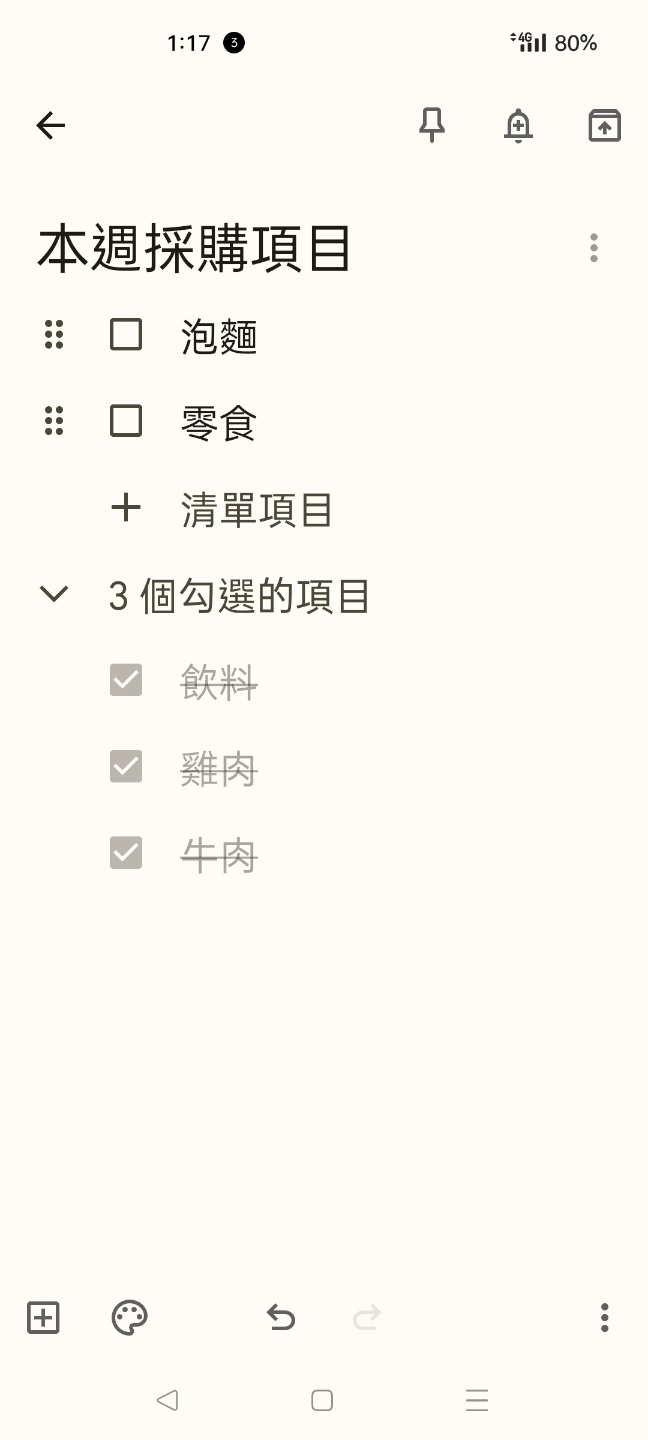Check the 零食 checkbox

click(x=126, y=421)
